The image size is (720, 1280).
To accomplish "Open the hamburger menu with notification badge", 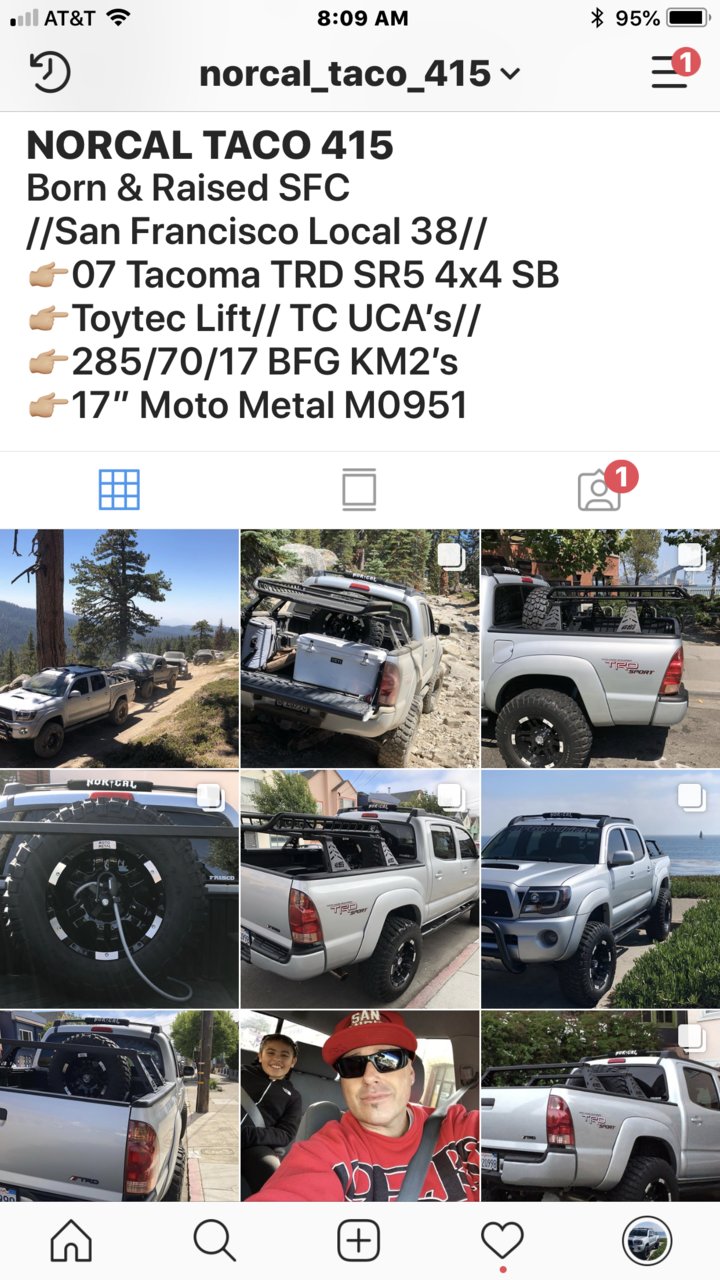I will [670, 71].
